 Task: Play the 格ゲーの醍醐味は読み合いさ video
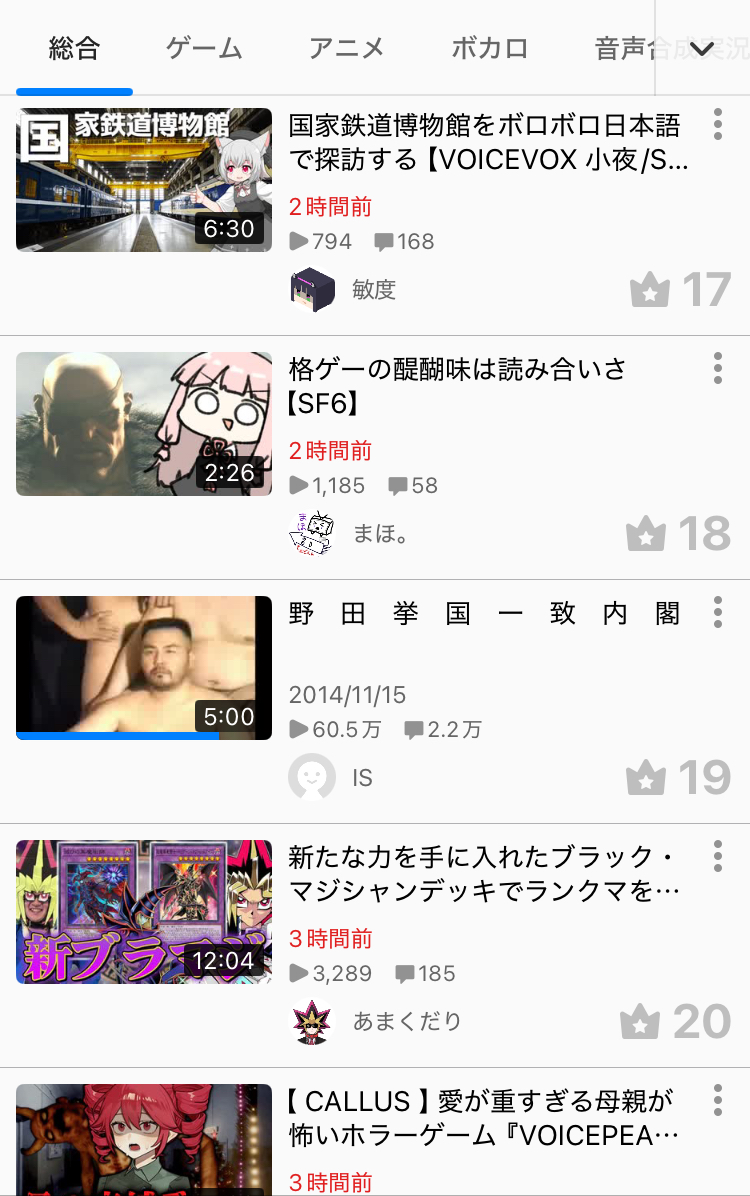coord(144,424)
